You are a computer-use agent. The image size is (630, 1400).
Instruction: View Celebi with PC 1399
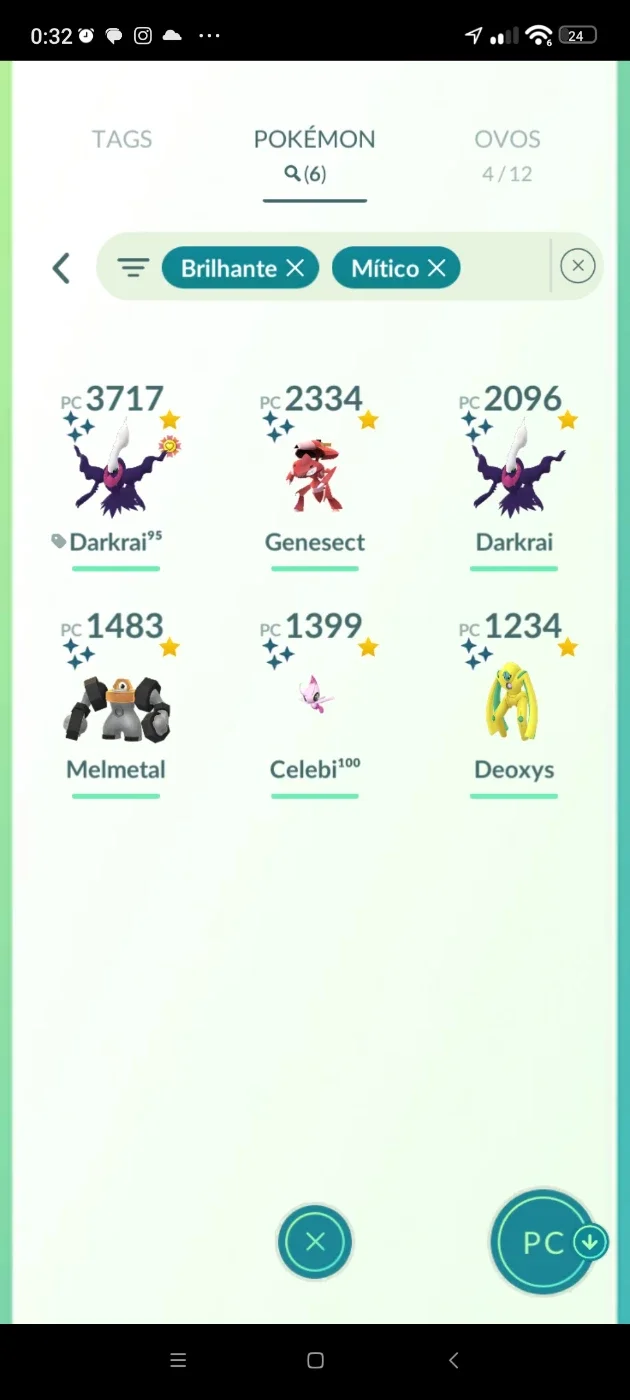click(315, 704)
